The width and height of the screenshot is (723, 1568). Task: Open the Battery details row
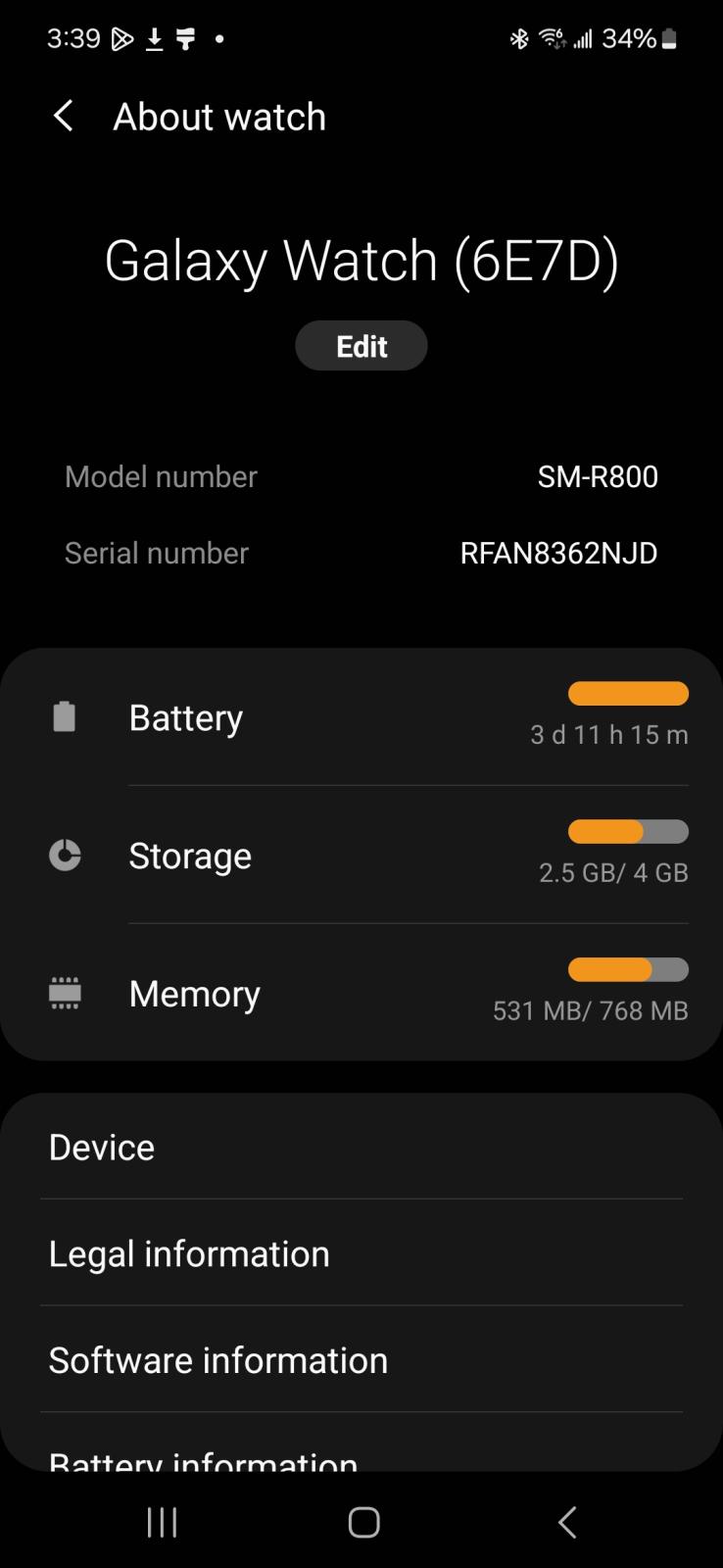[x=361, y=717]
